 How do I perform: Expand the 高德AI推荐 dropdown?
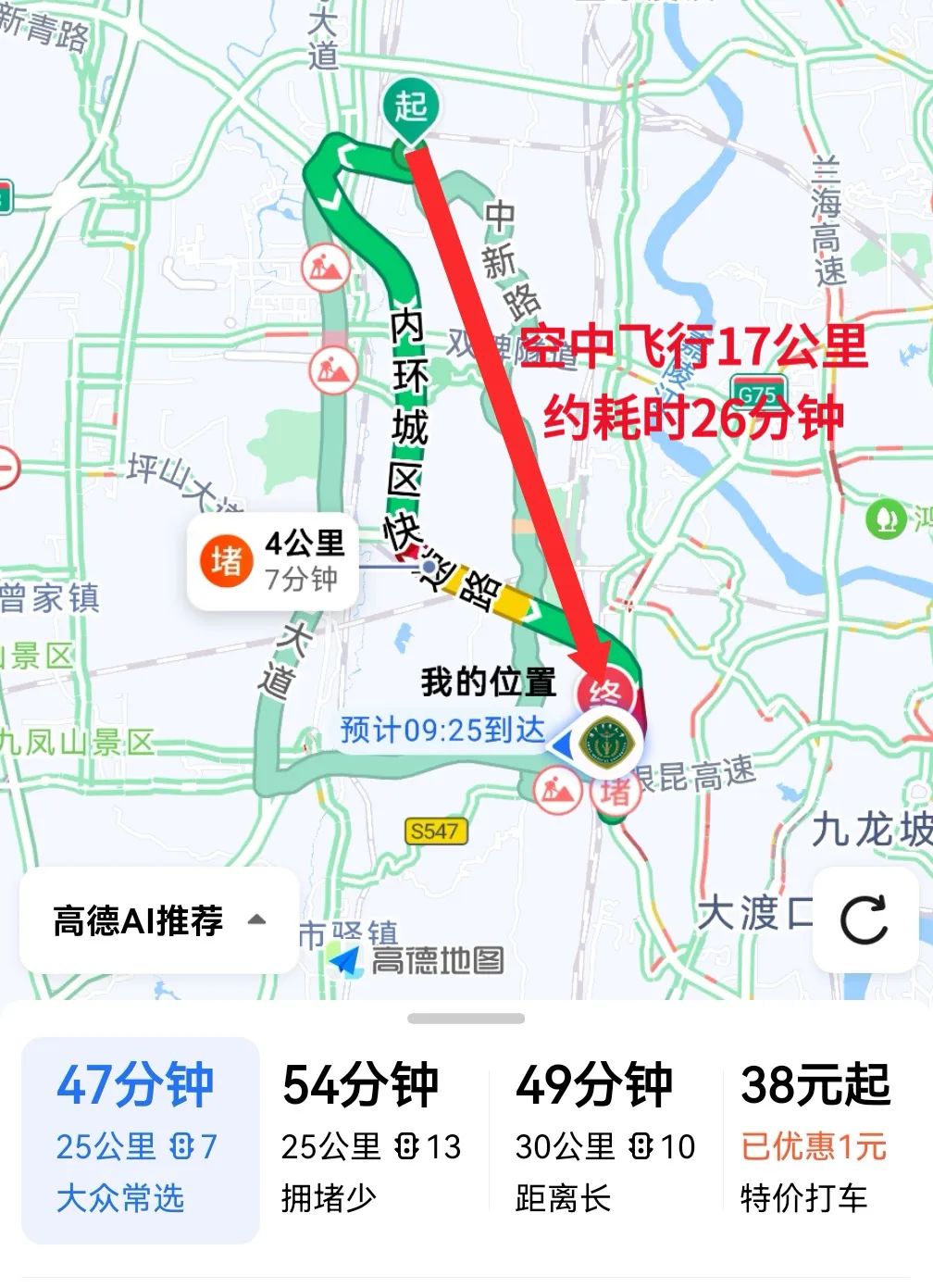[x=159, y=920]
